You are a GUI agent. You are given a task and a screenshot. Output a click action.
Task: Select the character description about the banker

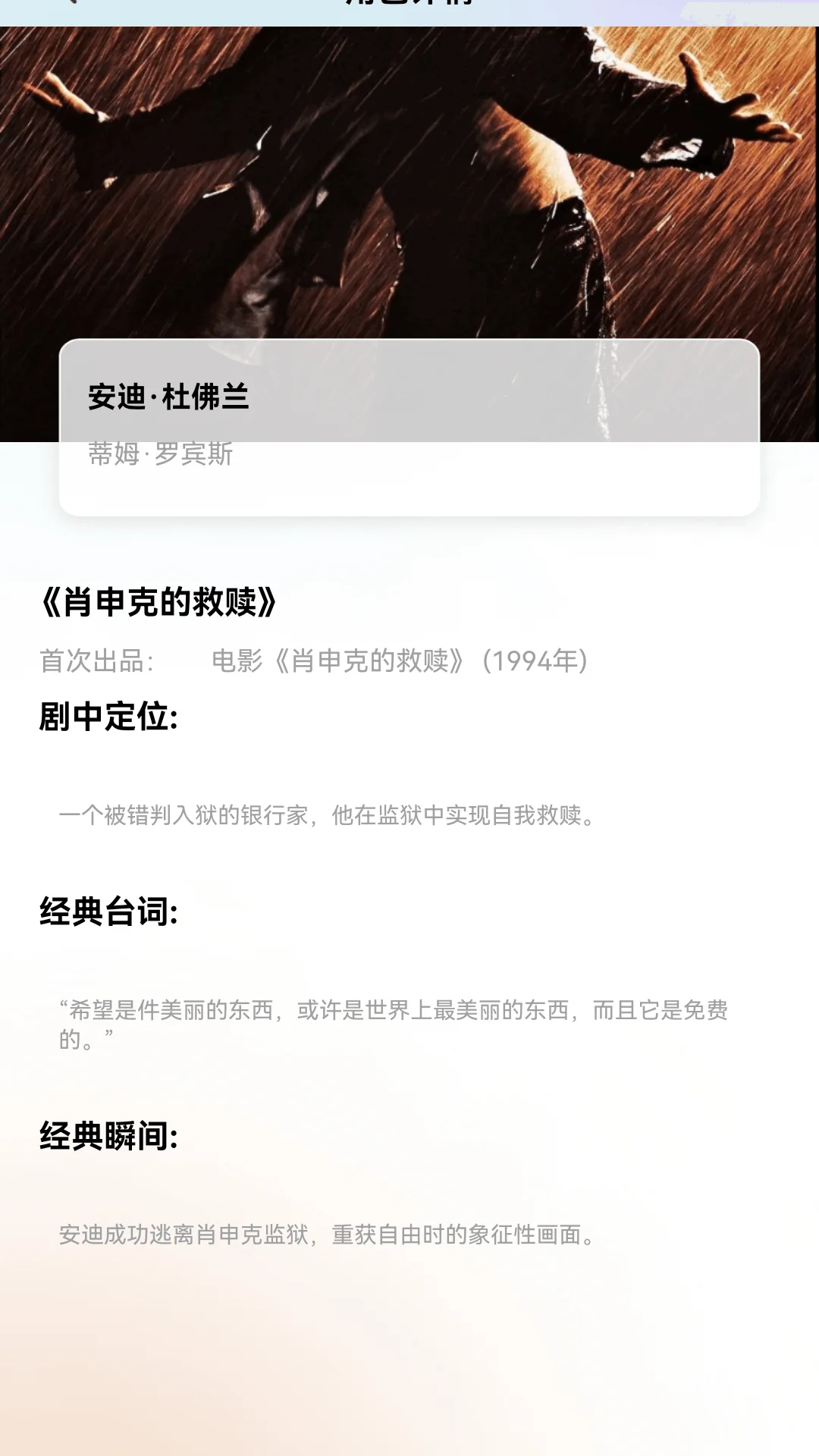pyautogui.click(x=327, y=817)
